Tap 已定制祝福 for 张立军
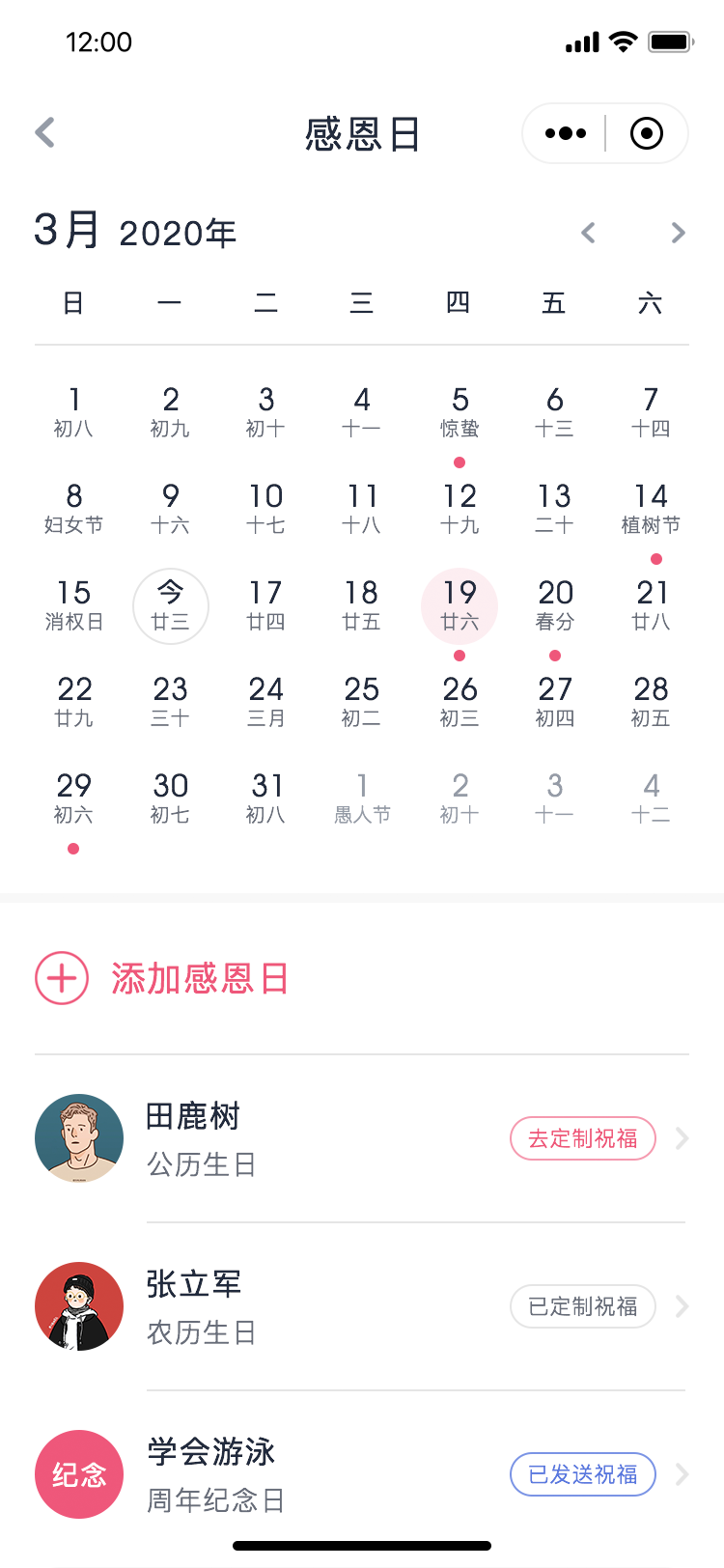 (583, 1307)
